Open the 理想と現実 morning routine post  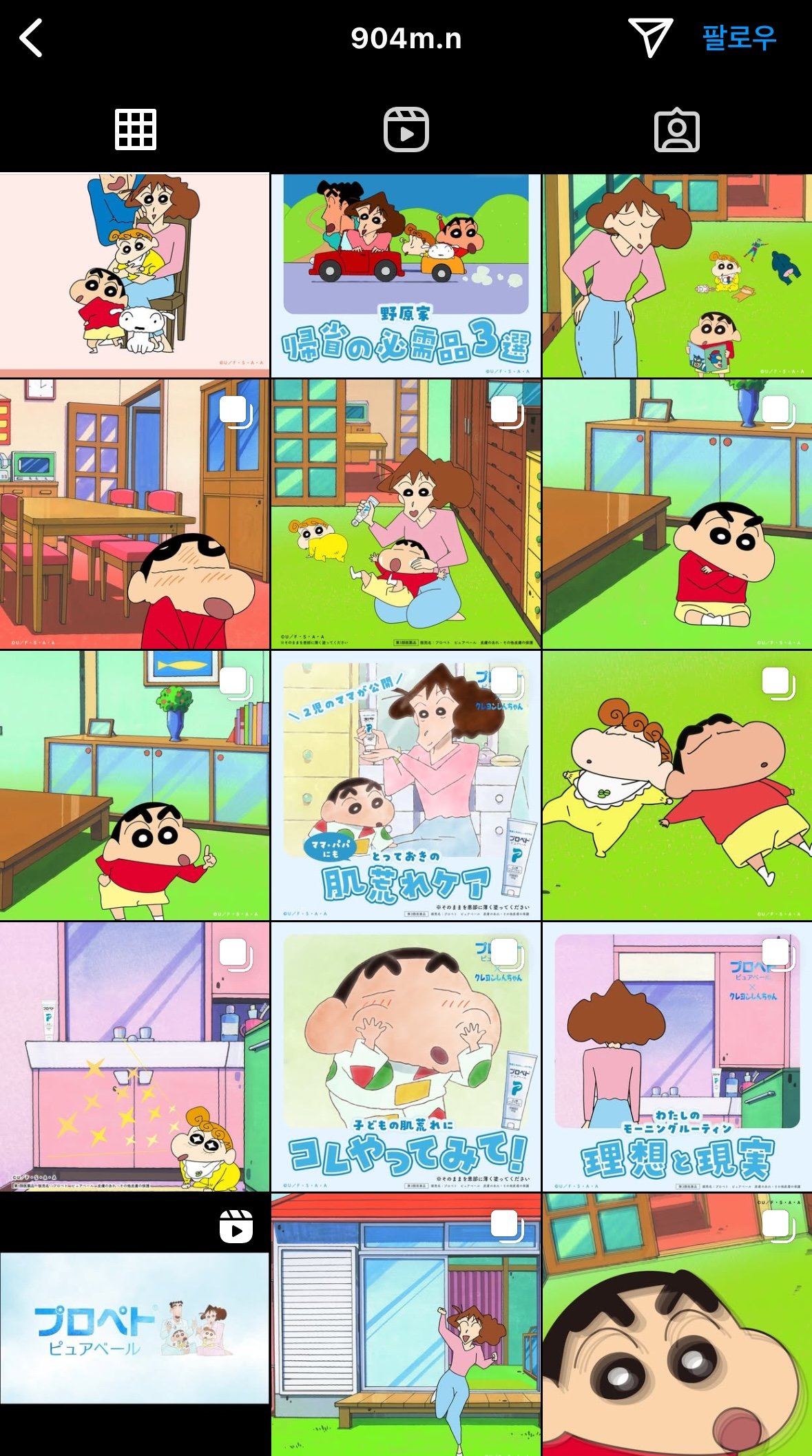click(677, 1057)
